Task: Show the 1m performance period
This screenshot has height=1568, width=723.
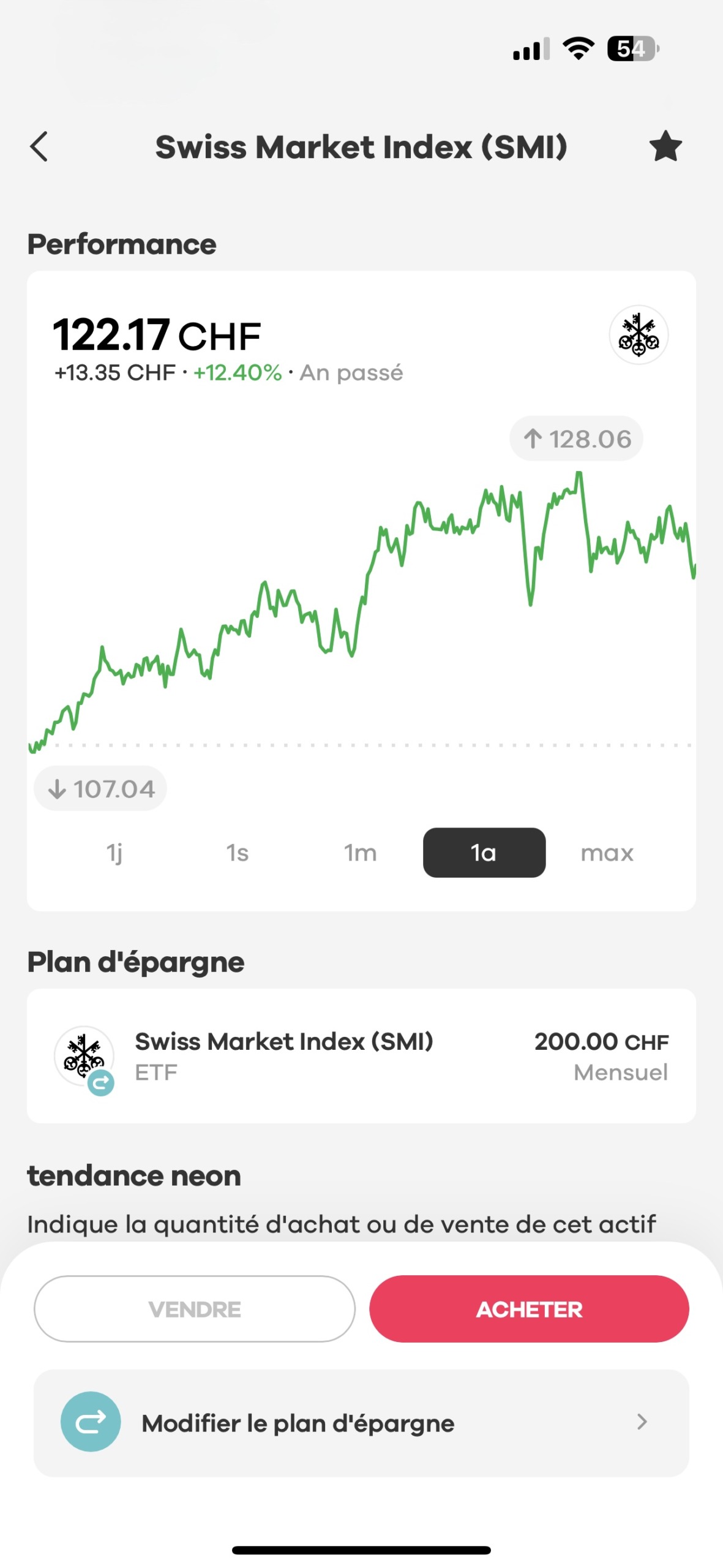Action: click(x=361, y=853)
